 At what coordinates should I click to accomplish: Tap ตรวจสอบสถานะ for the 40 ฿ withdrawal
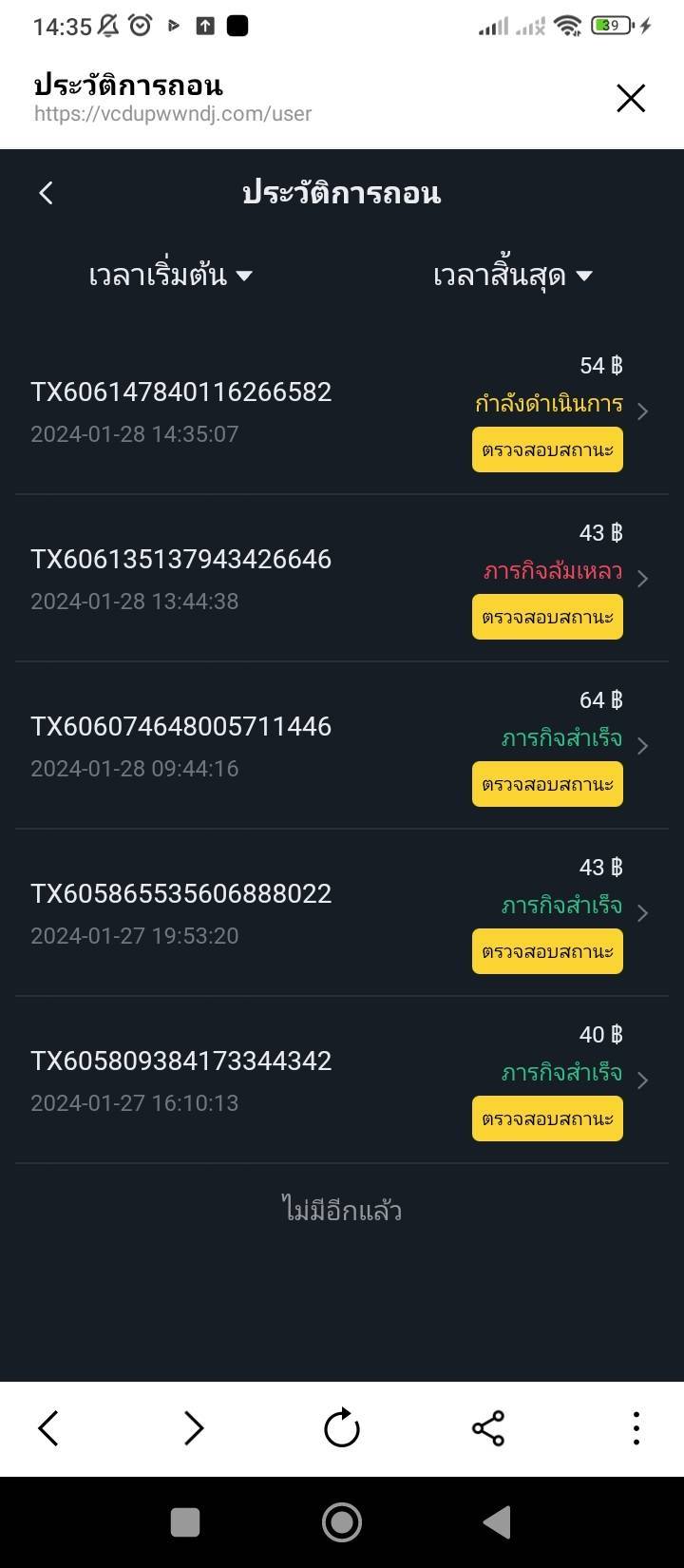coord(547,1119)
